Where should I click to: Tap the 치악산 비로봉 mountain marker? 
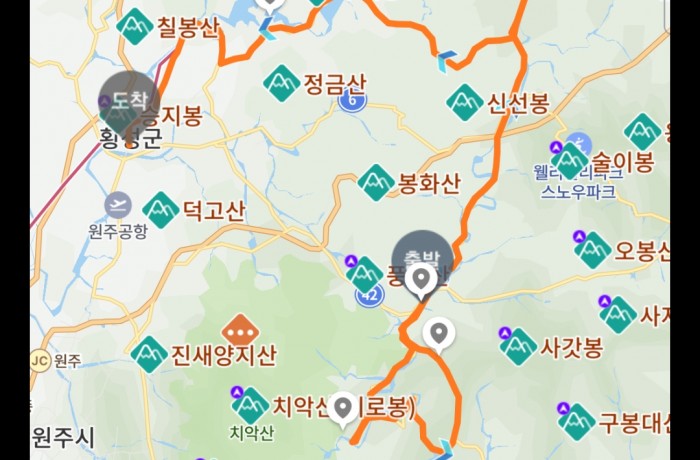pos(250,405)
